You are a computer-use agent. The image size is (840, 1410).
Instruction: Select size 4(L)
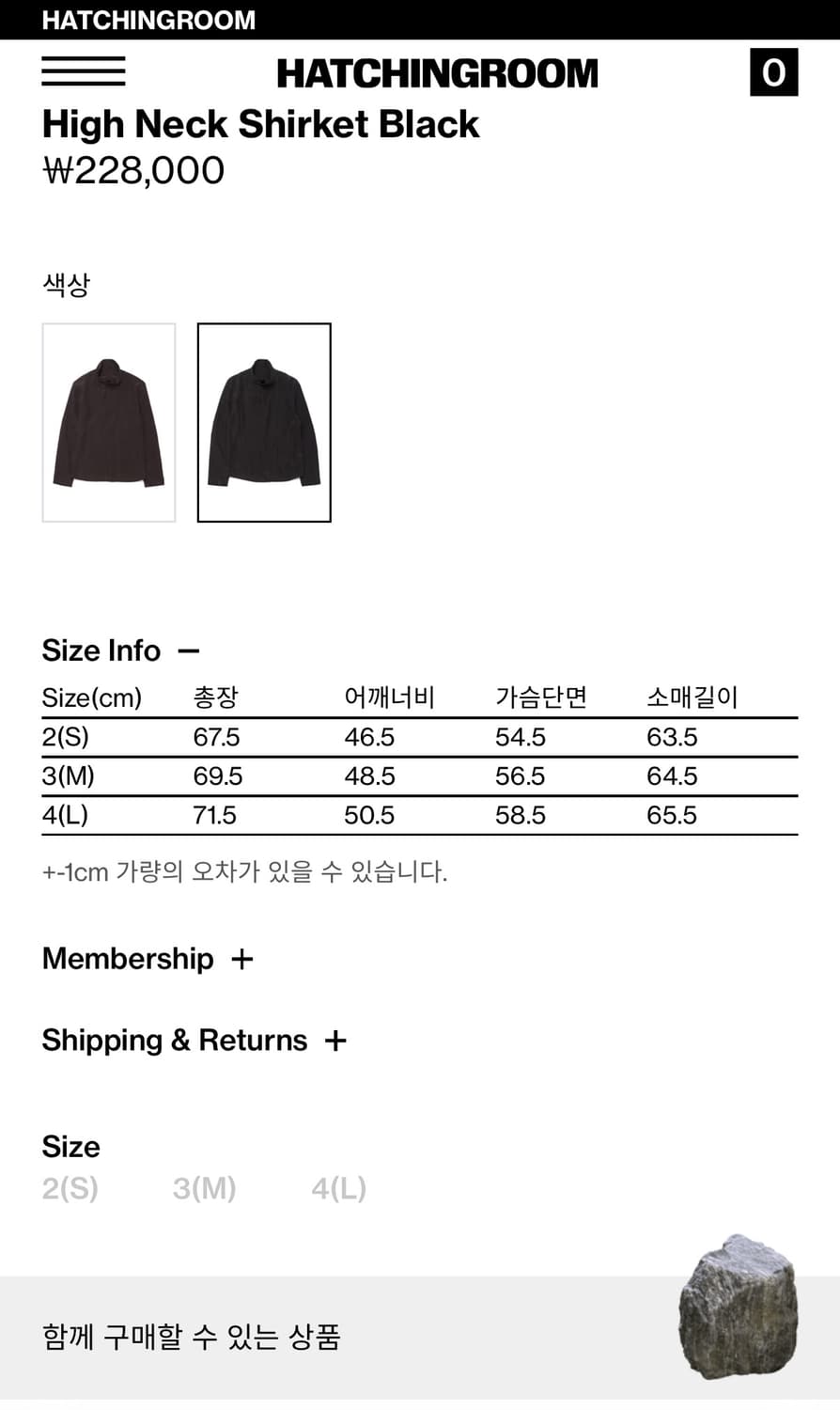(x=337, y=1188)
